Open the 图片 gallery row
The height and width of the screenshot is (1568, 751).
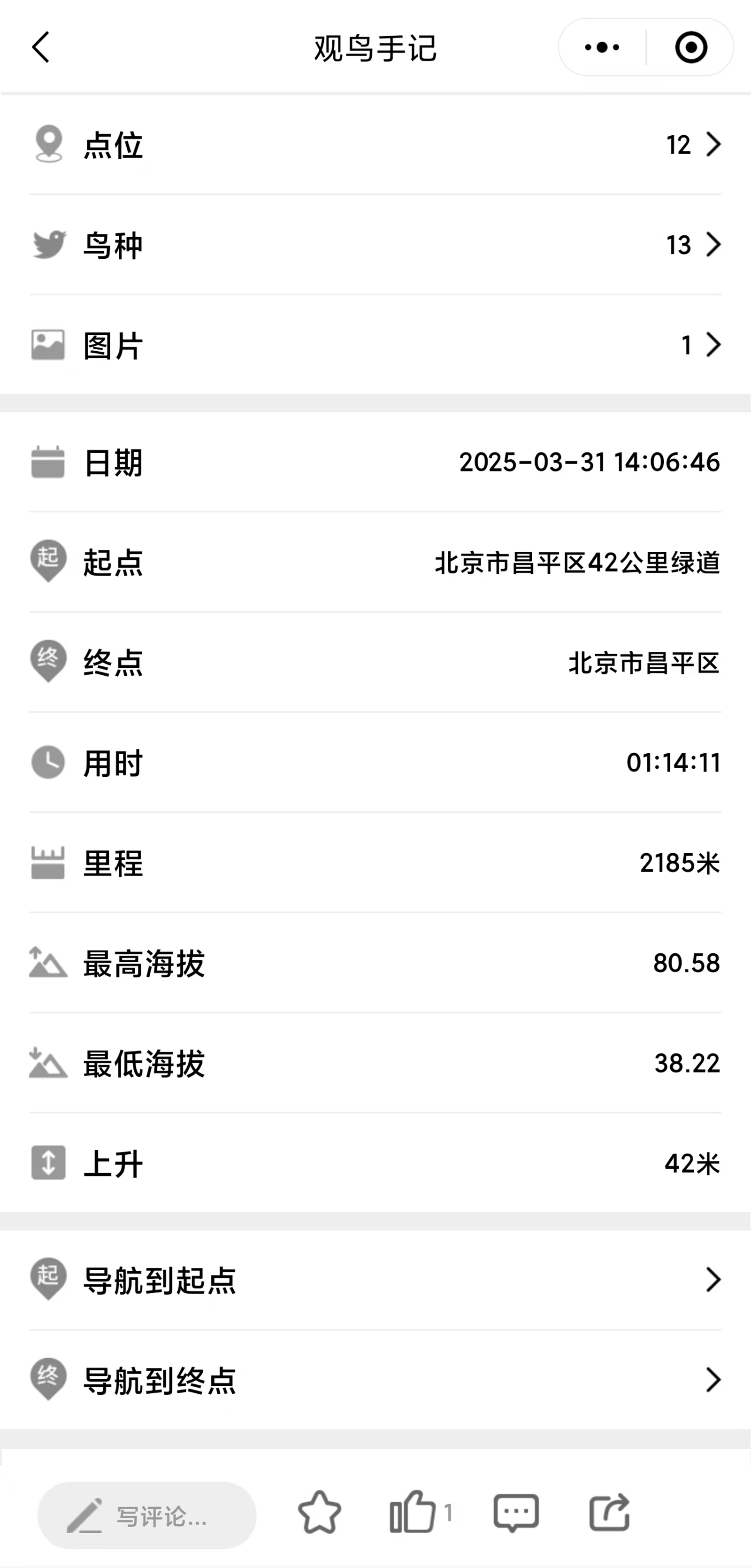click(x=375, y=345)
